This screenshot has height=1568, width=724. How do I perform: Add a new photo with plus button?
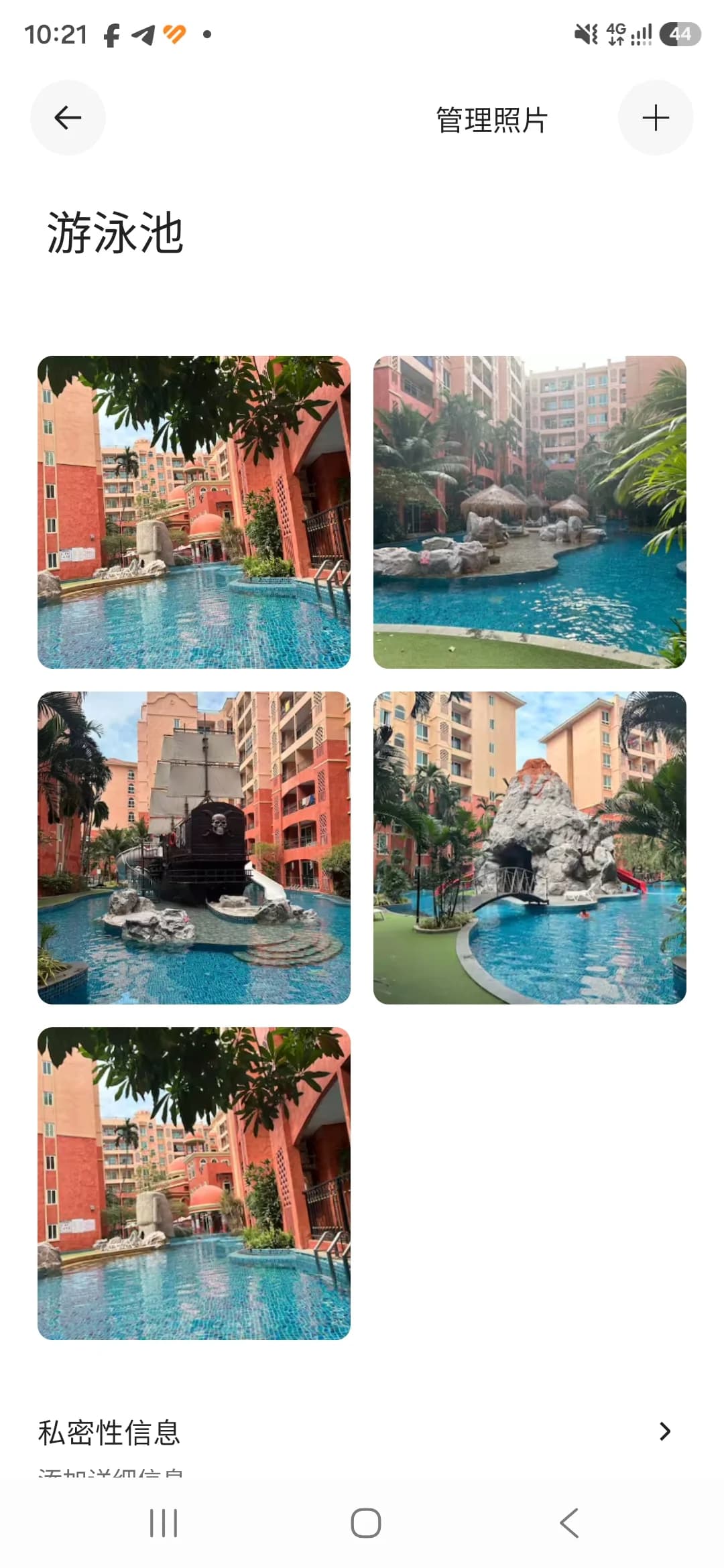click(x=656, y=118)
